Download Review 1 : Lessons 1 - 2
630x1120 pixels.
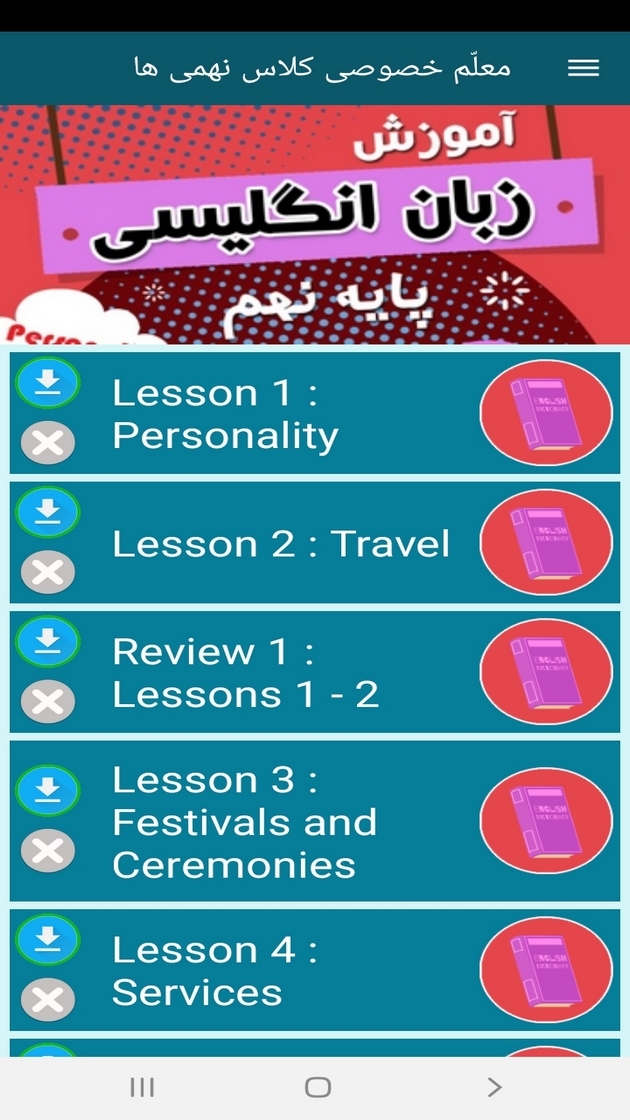point(47,641)
